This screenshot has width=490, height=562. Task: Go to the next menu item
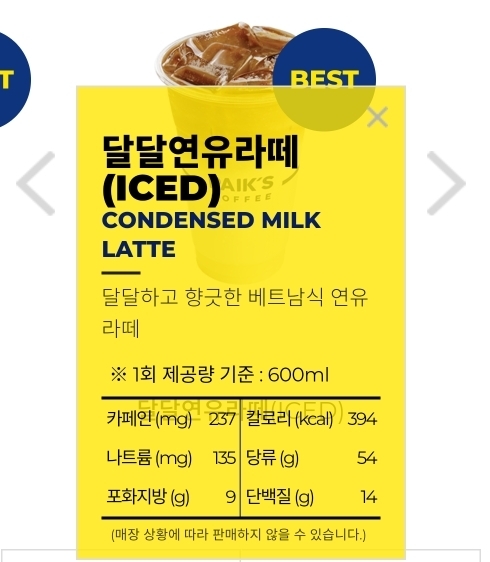coord(446,183)
